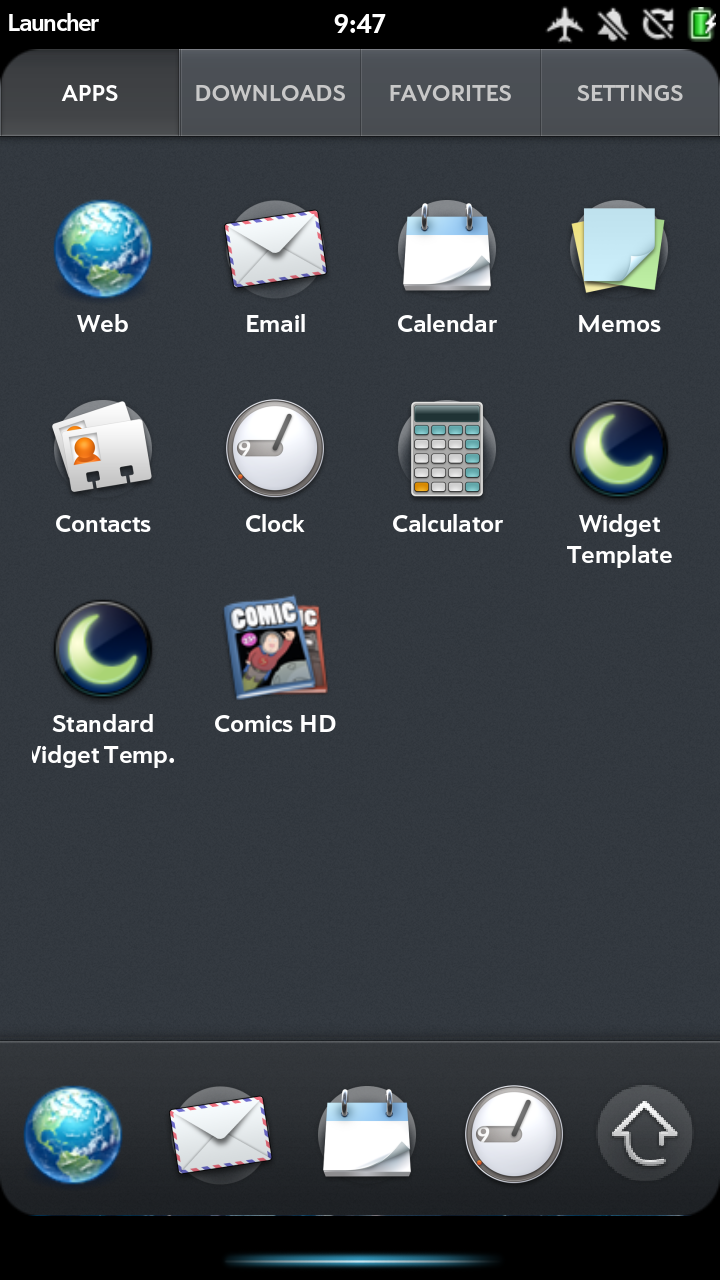Screen dimensions: 720x1280
Task: Switch to the Downloads tab
Action: [x=270, y=93]
